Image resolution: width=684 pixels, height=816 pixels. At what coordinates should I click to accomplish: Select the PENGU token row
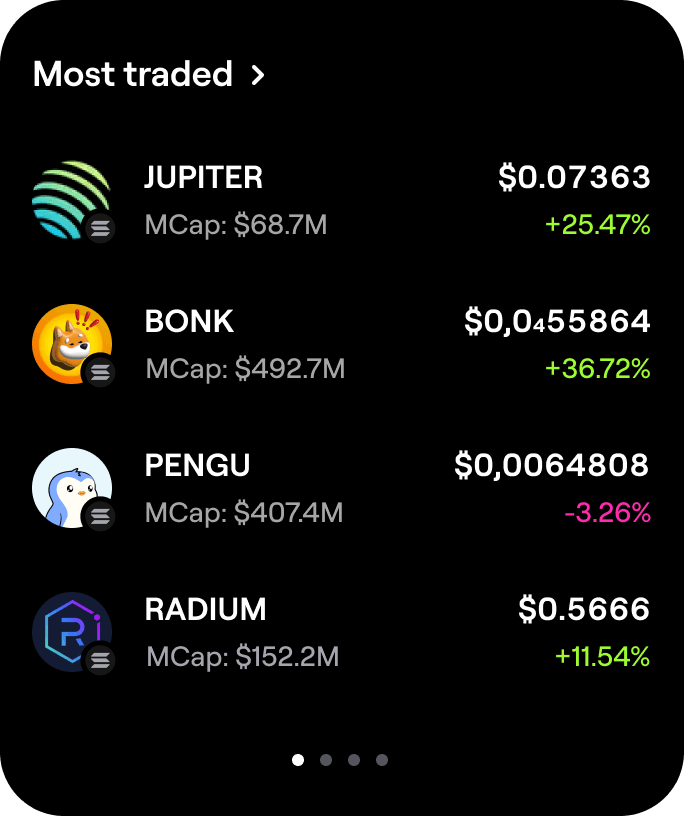341,489
